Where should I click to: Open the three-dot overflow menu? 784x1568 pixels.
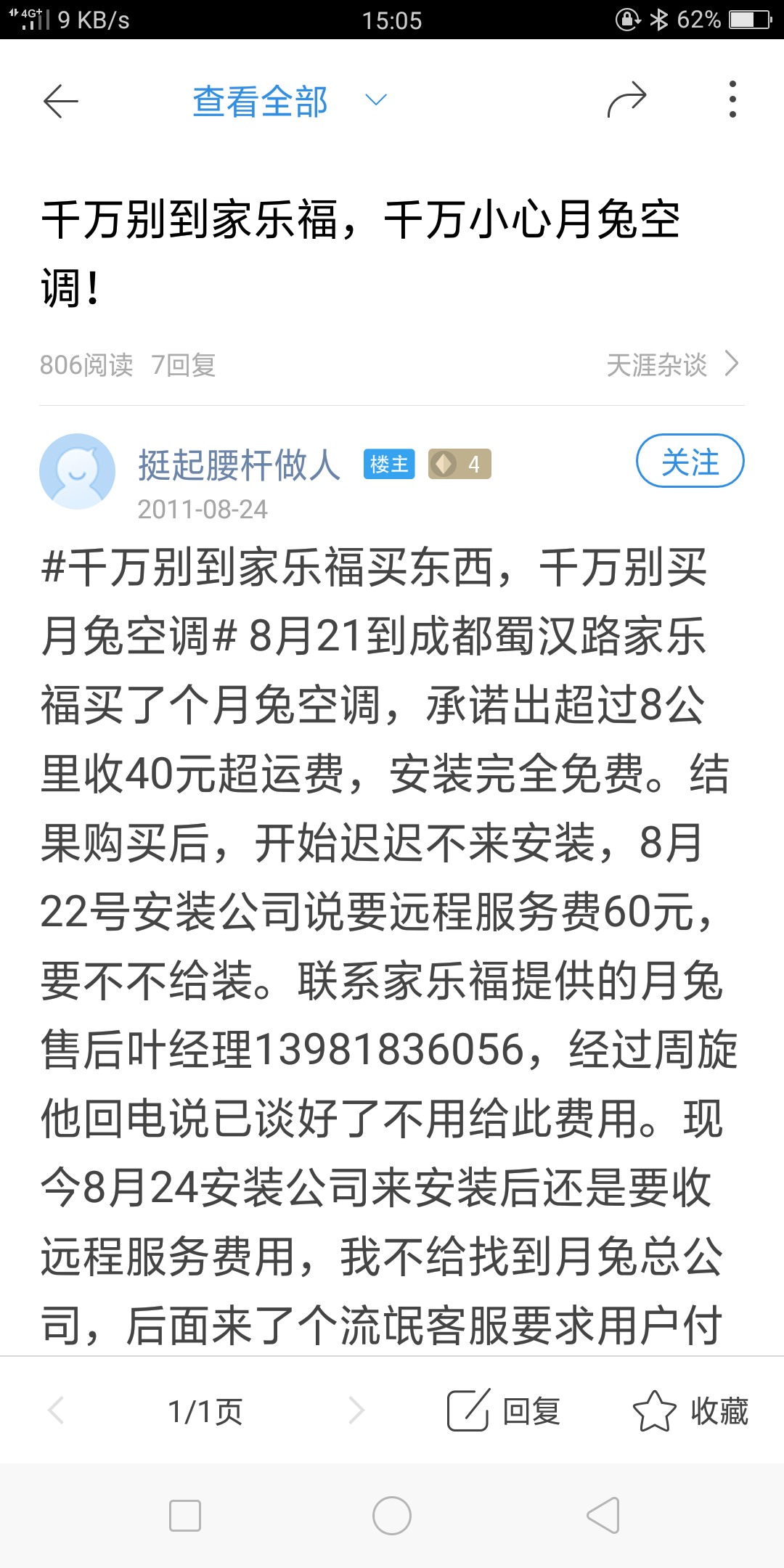[x=732, y=99]
